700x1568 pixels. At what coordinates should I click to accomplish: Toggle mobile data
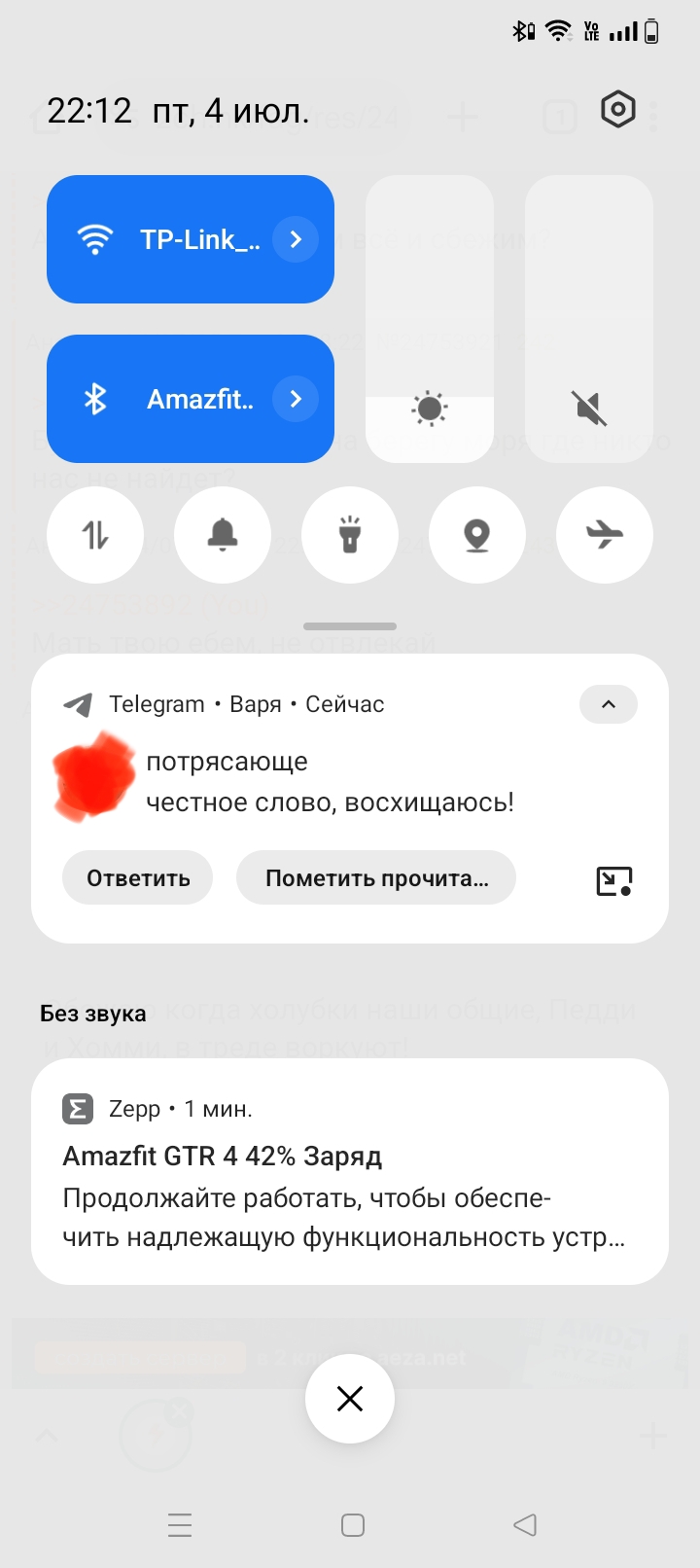95,535
